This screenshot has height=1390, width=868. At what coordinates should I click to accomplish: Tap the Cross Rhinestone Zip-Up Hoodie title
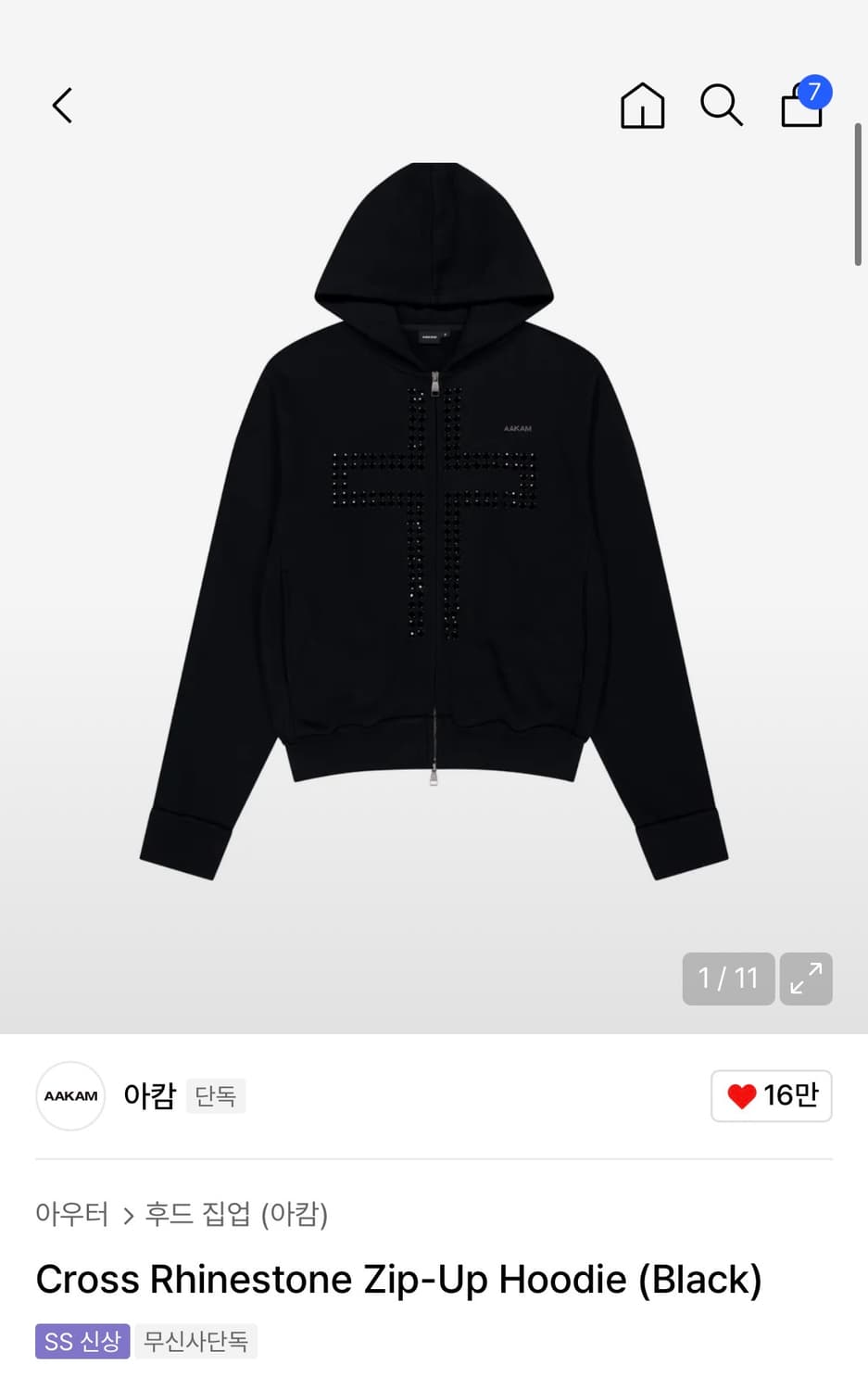(397, 1279)
